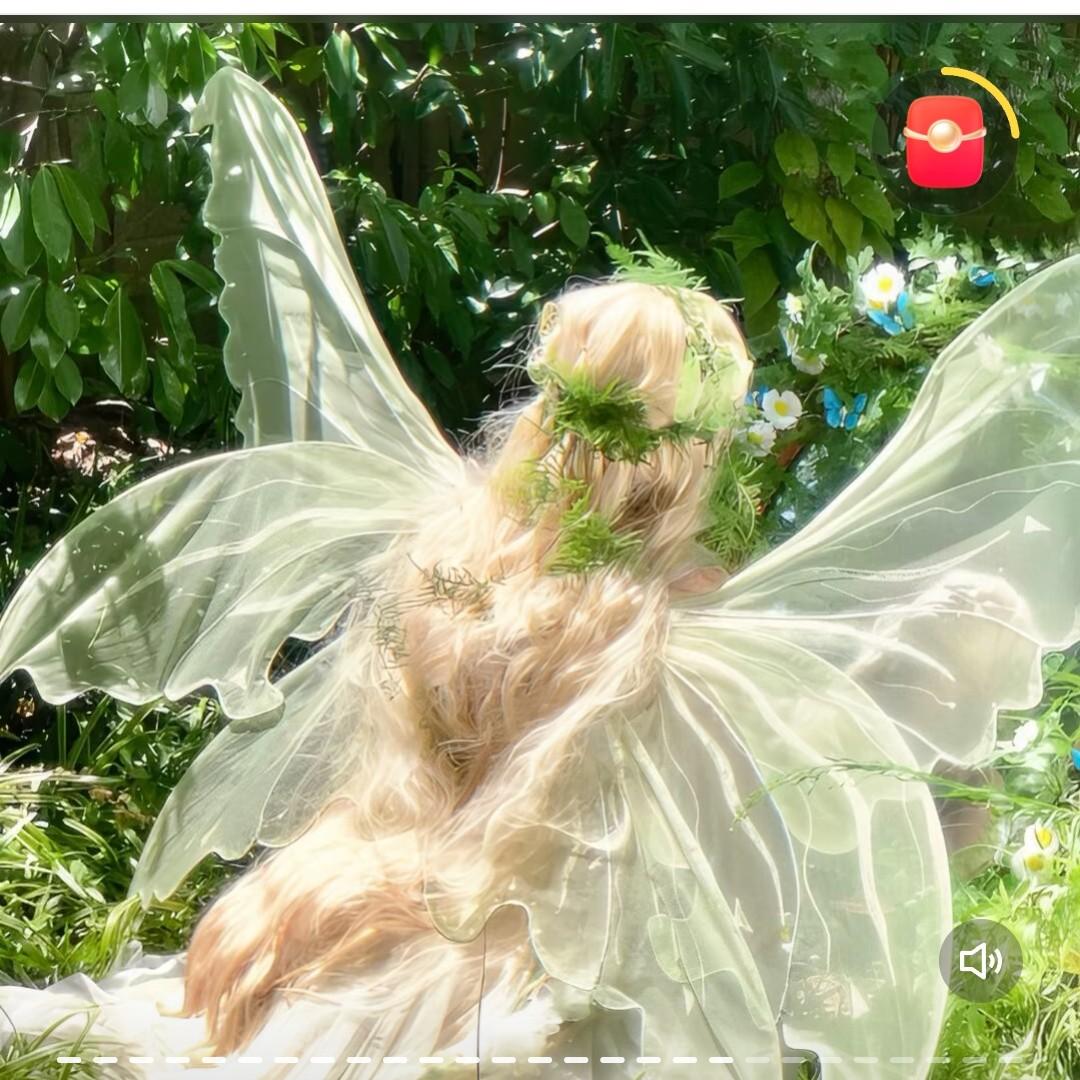Open the red envelope reward icon
The width and height of the screenshot is (1080, 1080).
click(x=945, y=141)
